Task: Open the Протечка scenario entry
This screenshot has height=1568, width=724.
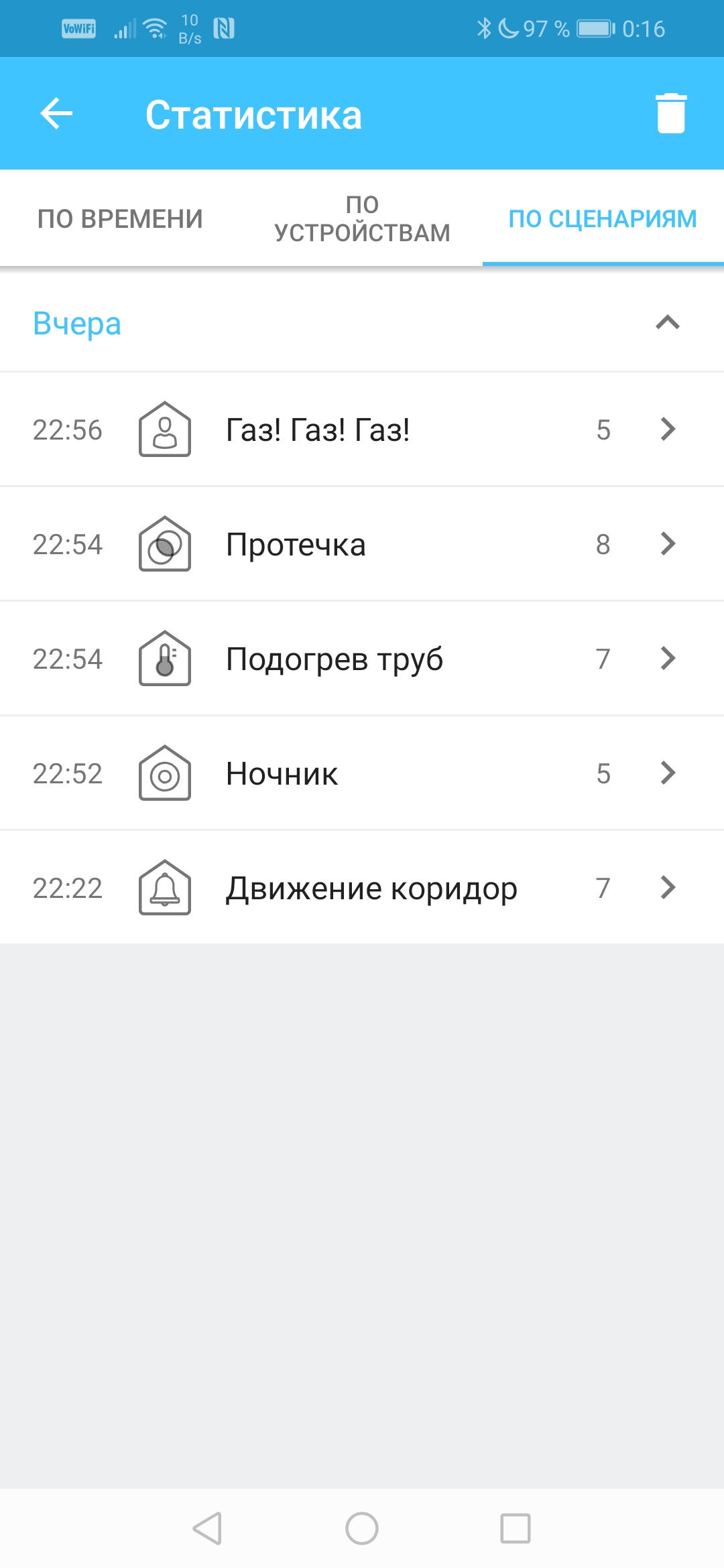Action: (362, 544)
